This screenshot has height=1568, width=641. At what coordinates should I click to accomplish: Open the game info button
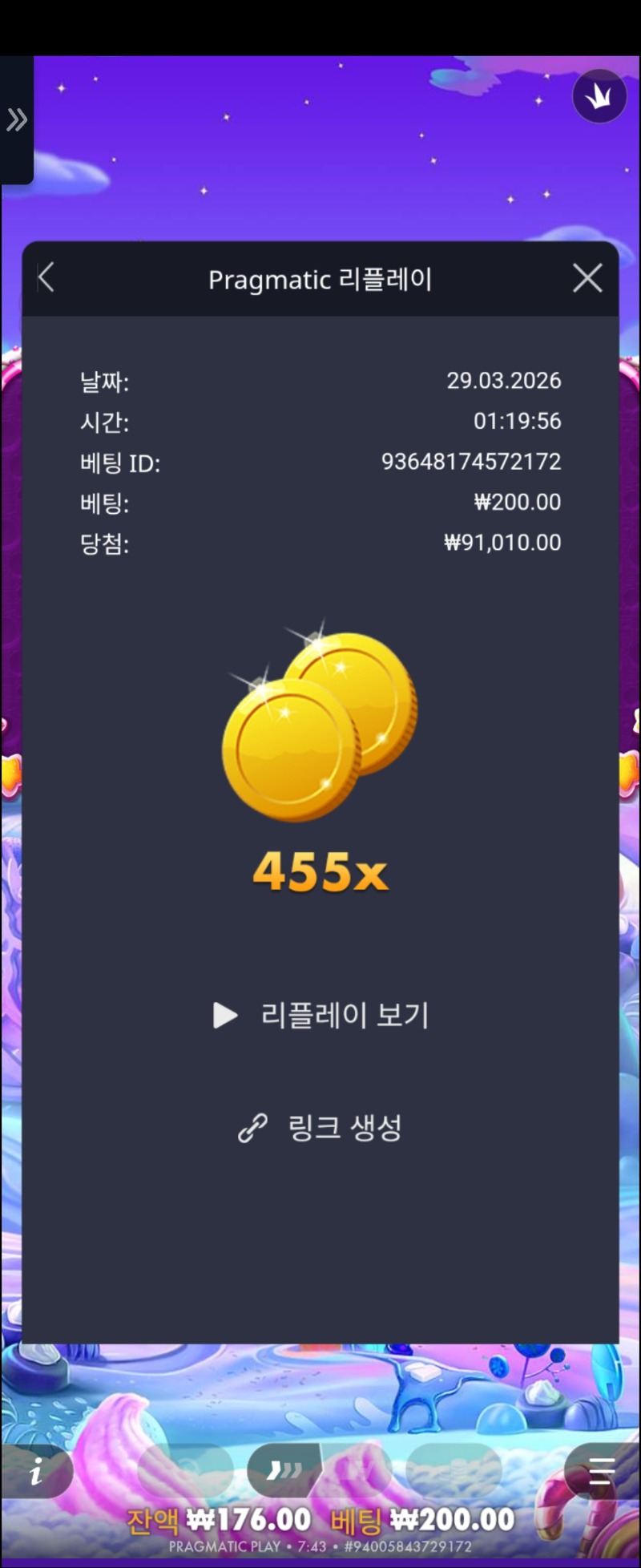[36, 1471]
